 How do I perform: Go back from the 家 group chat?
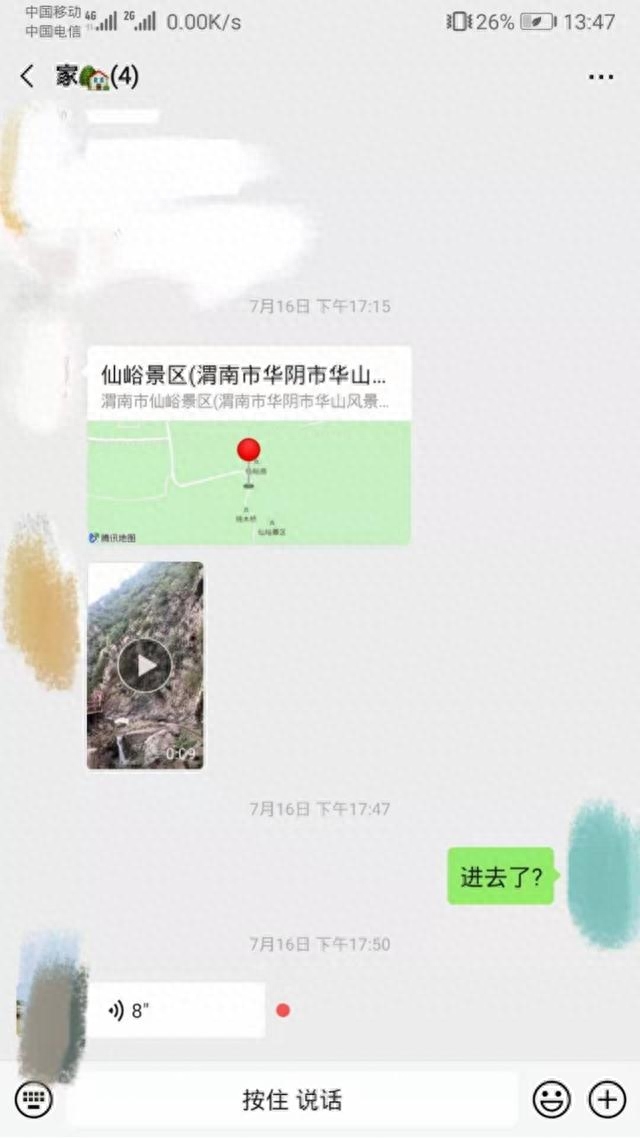[x=27, y=76]
